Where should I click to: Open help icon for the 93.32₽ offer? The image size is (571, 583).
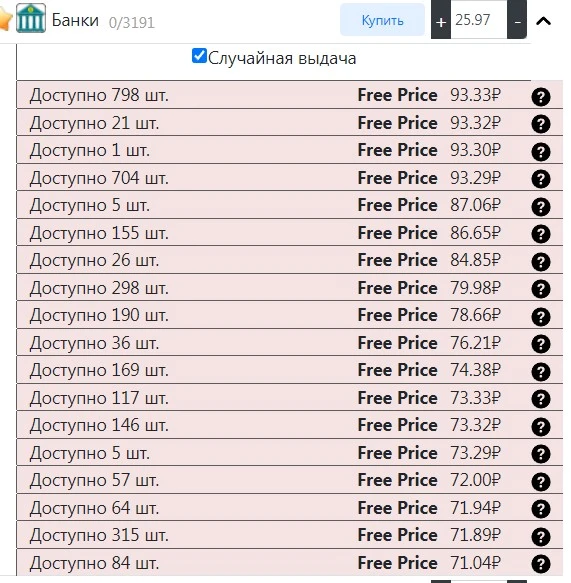pos(541,124)
